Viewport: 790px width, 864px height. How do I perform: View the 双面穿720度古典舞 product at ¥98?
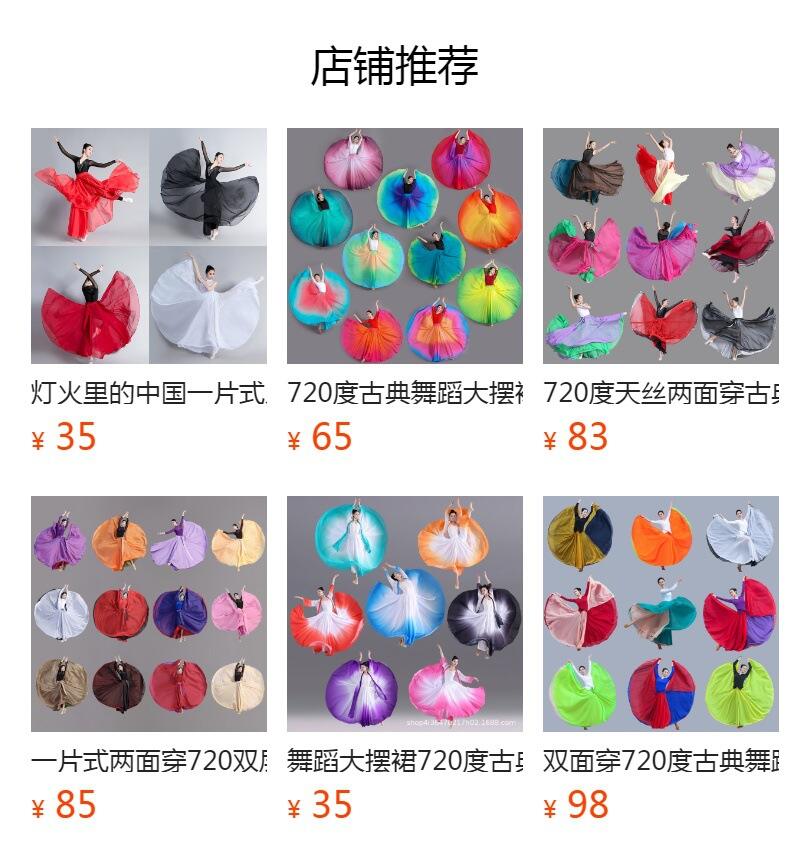tap(660, 614)
